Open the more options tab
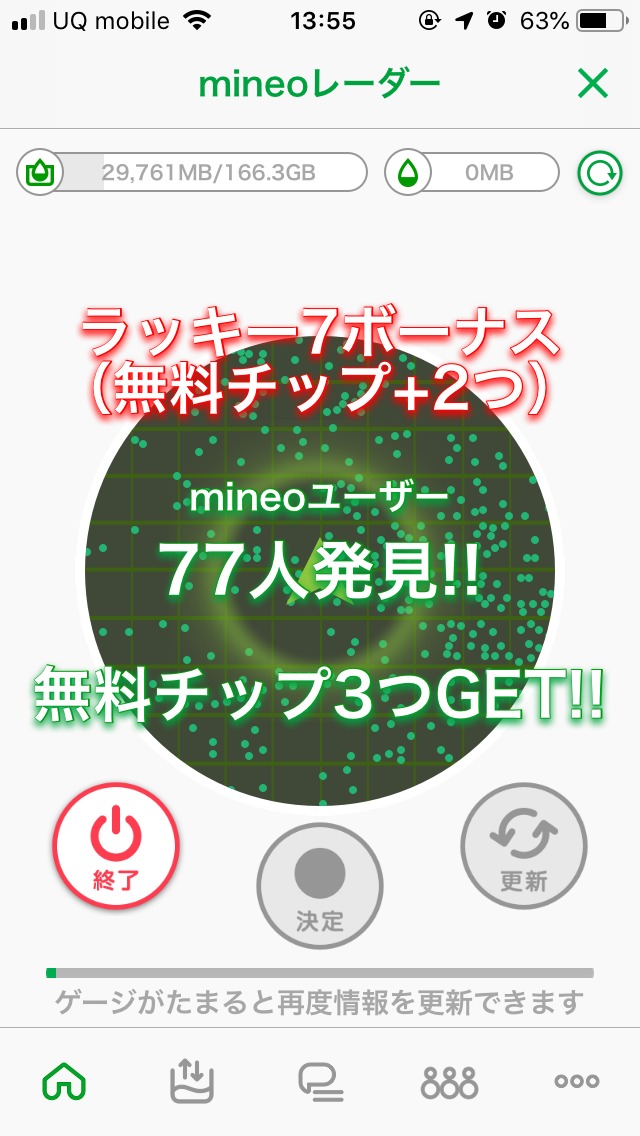The width and height of the screenshot is (640, 1136). (577, 1082)
